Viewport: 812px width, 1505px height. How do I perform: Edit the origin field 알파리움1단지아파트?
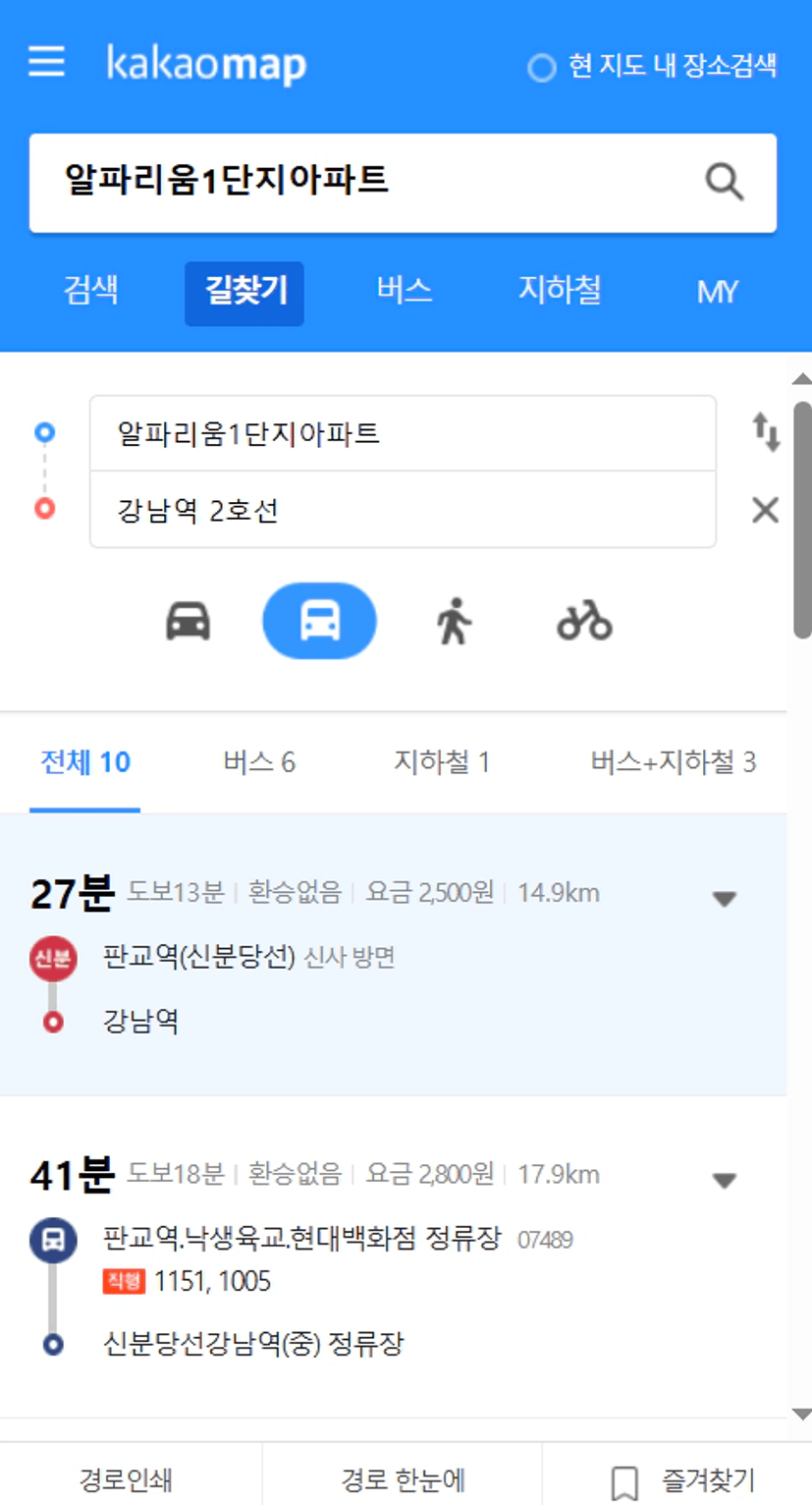[x=403, y=433]
